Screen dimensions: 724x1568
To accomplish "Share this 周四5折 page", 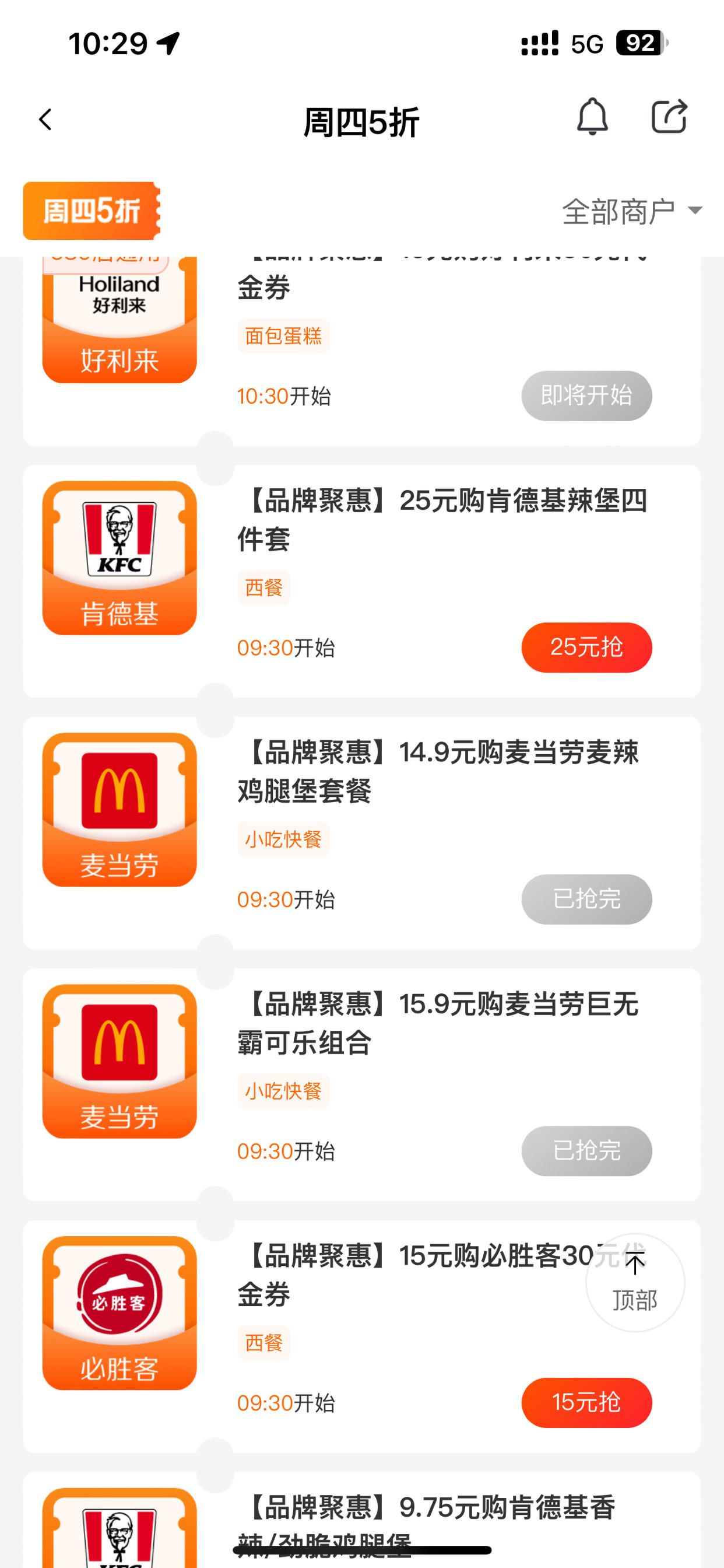I will (x=669, y=116).
